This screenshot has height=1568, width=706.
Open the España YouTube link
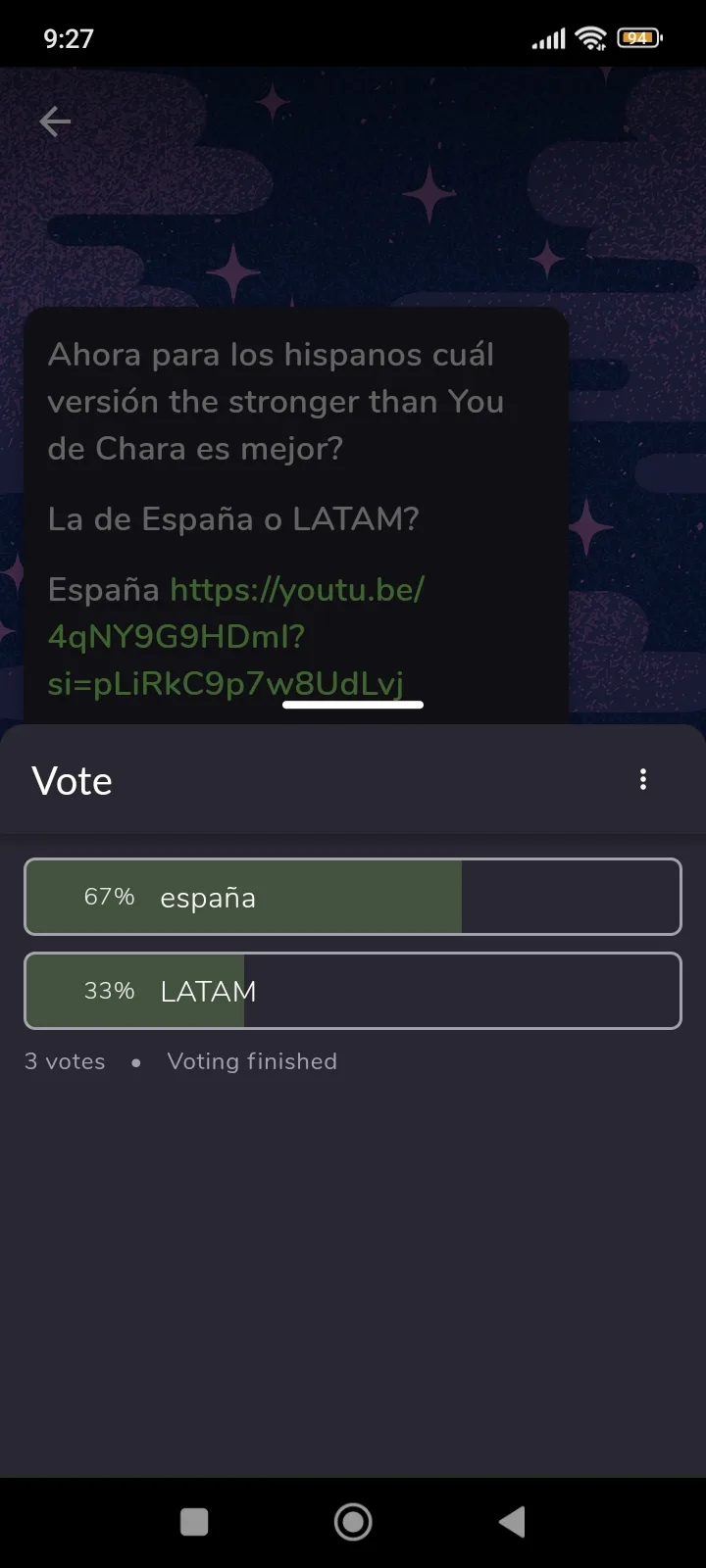point(237,637)
